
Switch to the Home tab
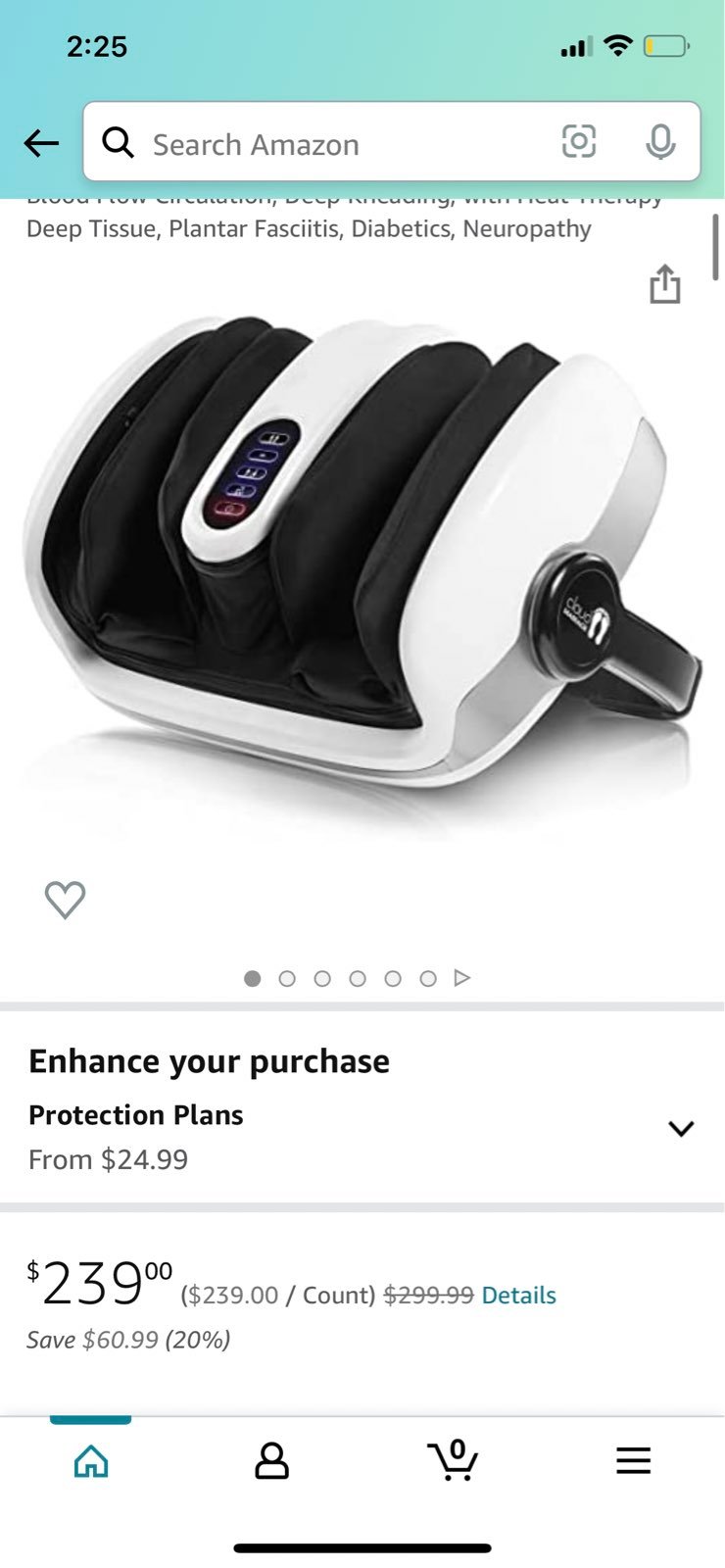91,1461
